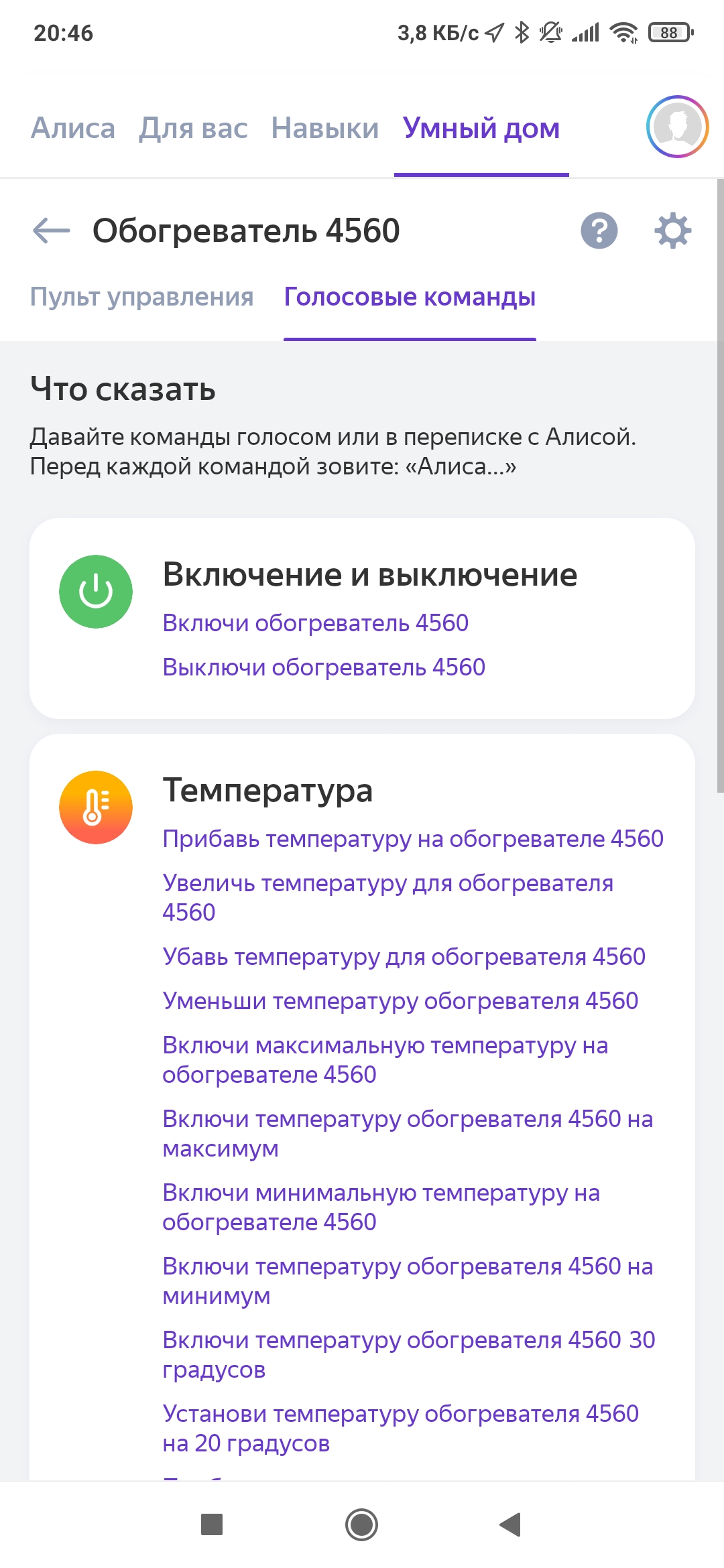Select the Голосовые команды tab

pos(410,297)
